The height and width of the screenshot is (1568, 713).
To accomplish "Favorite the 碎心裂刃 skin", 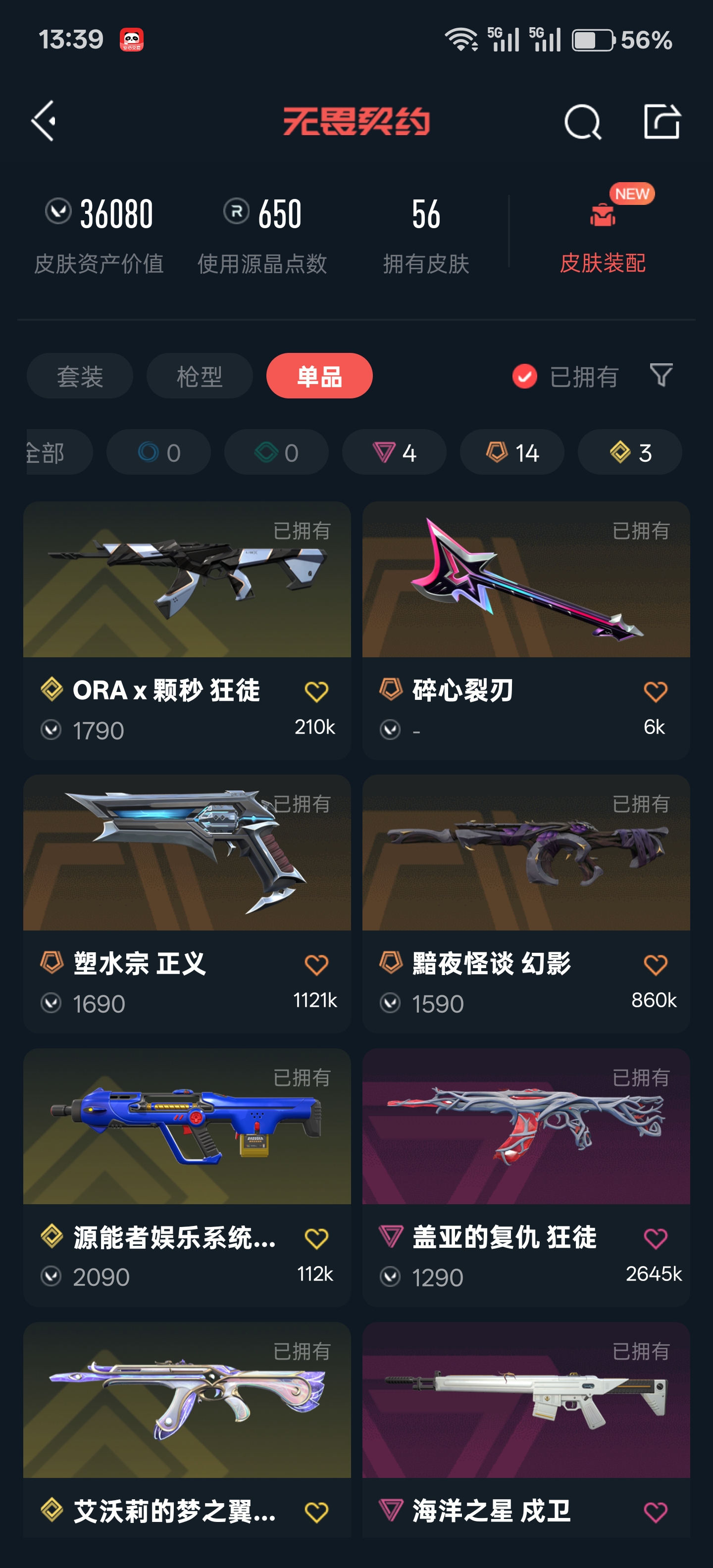I will click(x=655, y=691).
